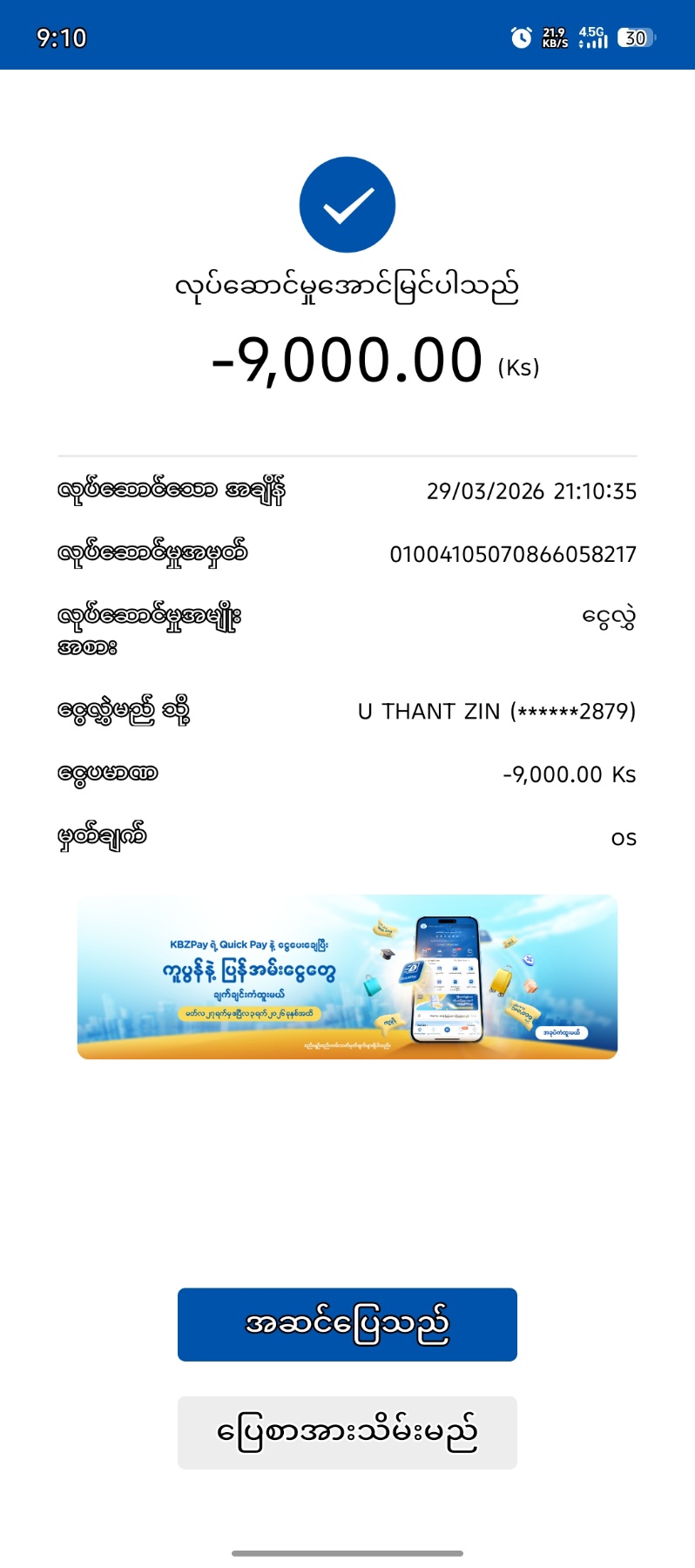Tap the grey ပြေစာအားသိမ်းမည် button
The image size is (695, 1568).
(347, 1432)
